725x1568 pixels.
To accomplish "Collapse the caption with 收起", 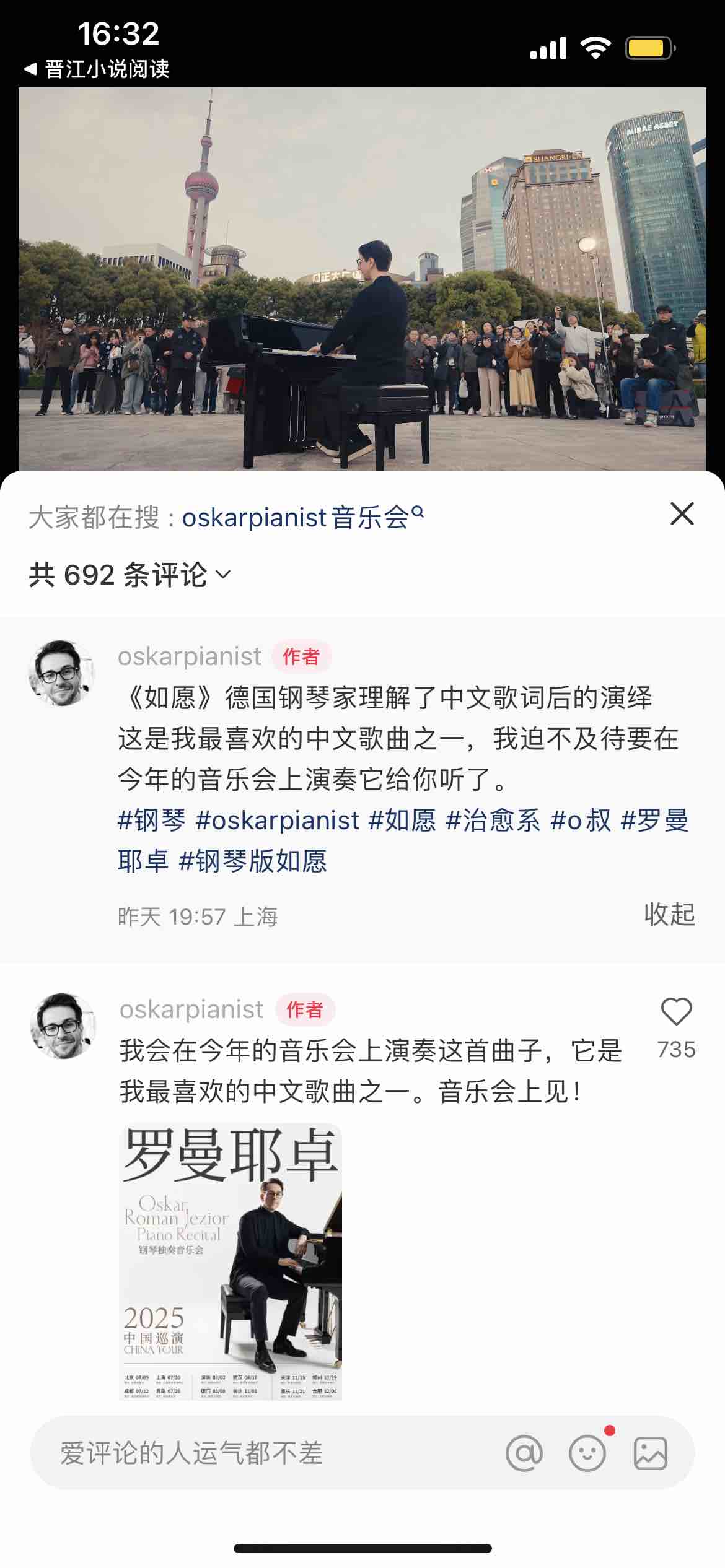I will coord(669,915).
